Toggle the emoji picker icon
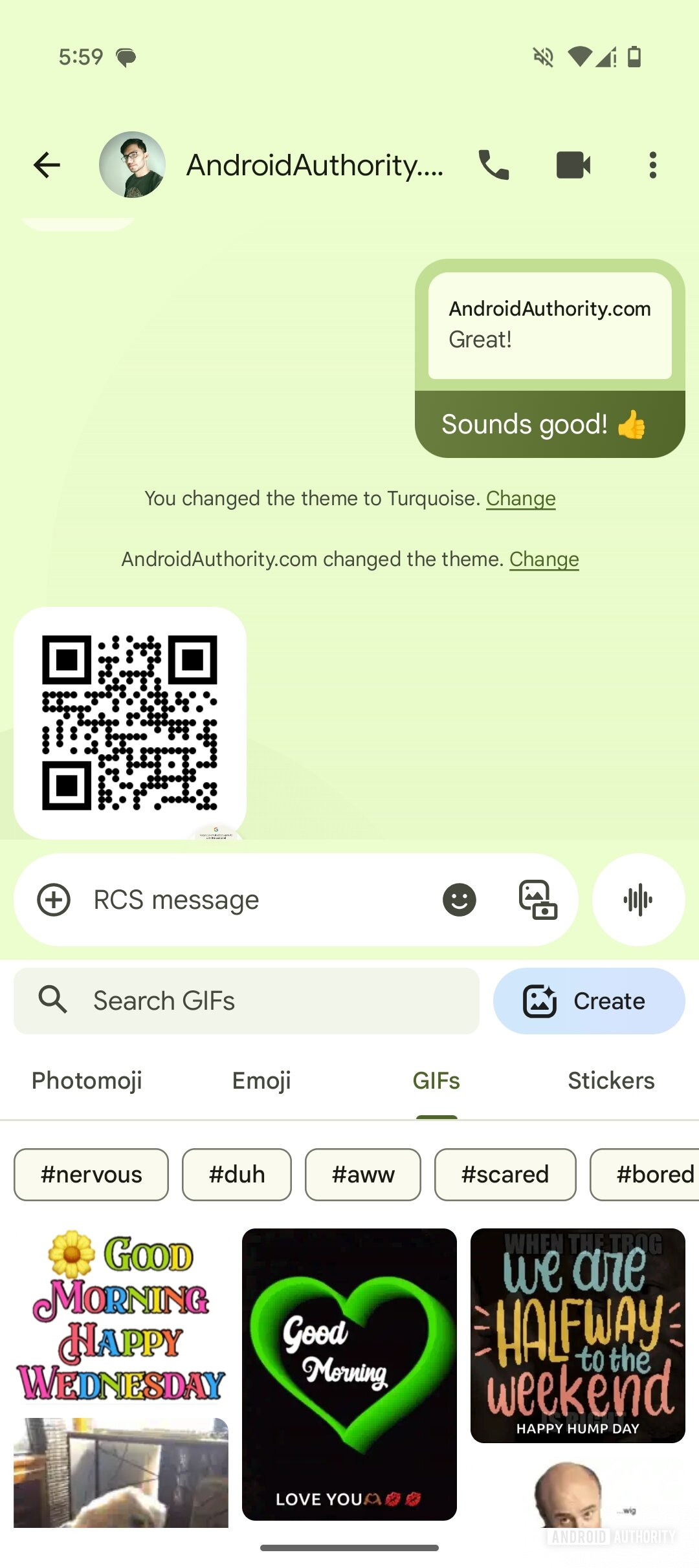Viewport: 699px width, 1568px height. 460,900
